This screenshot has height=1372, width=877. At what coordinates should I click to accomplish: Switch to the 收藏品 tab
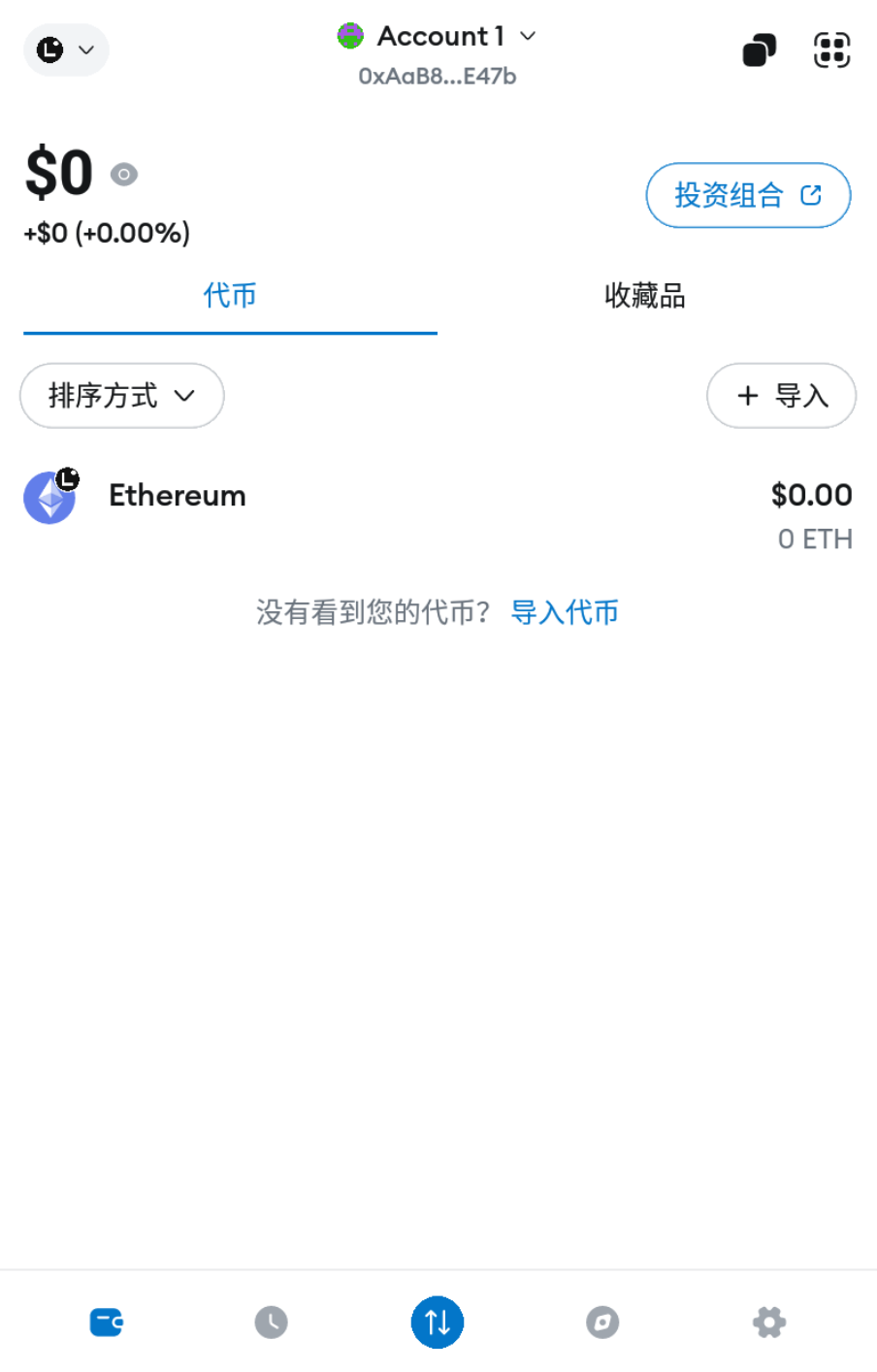(x=644, y=296)
